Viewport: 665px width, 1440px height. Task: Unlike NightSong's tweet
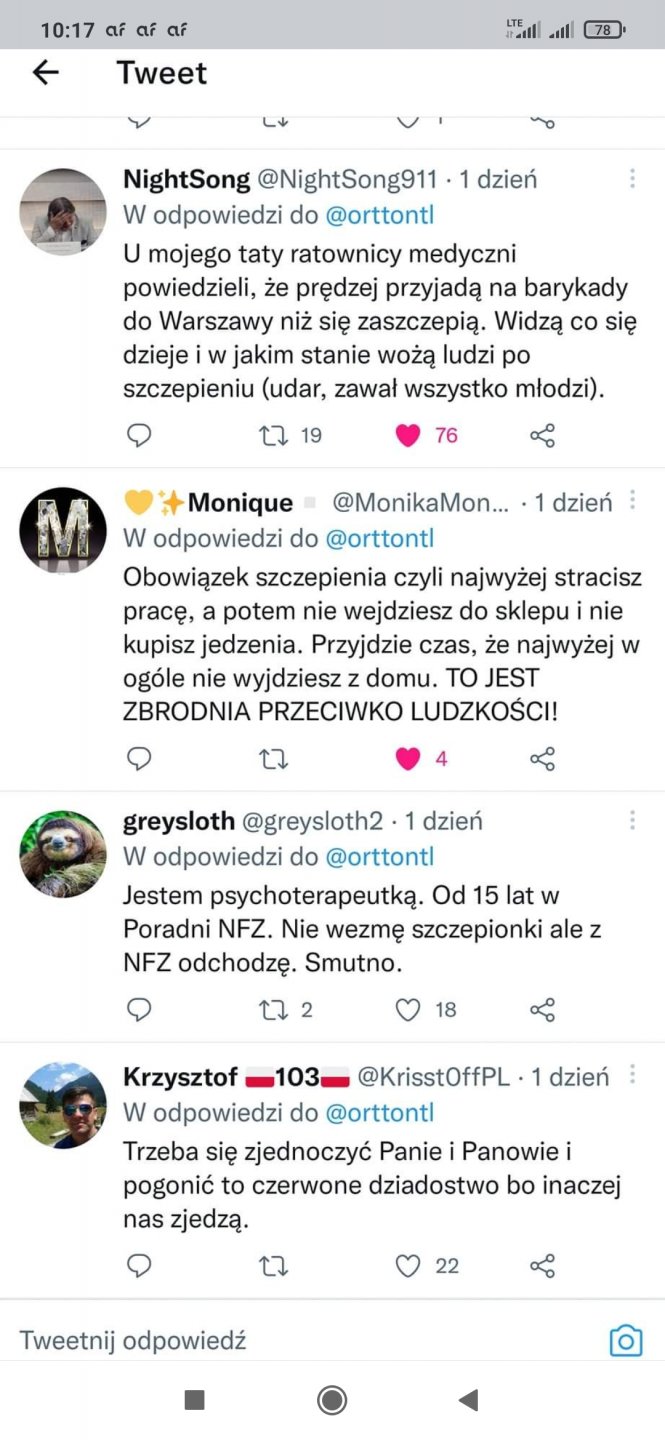[408, 435]
